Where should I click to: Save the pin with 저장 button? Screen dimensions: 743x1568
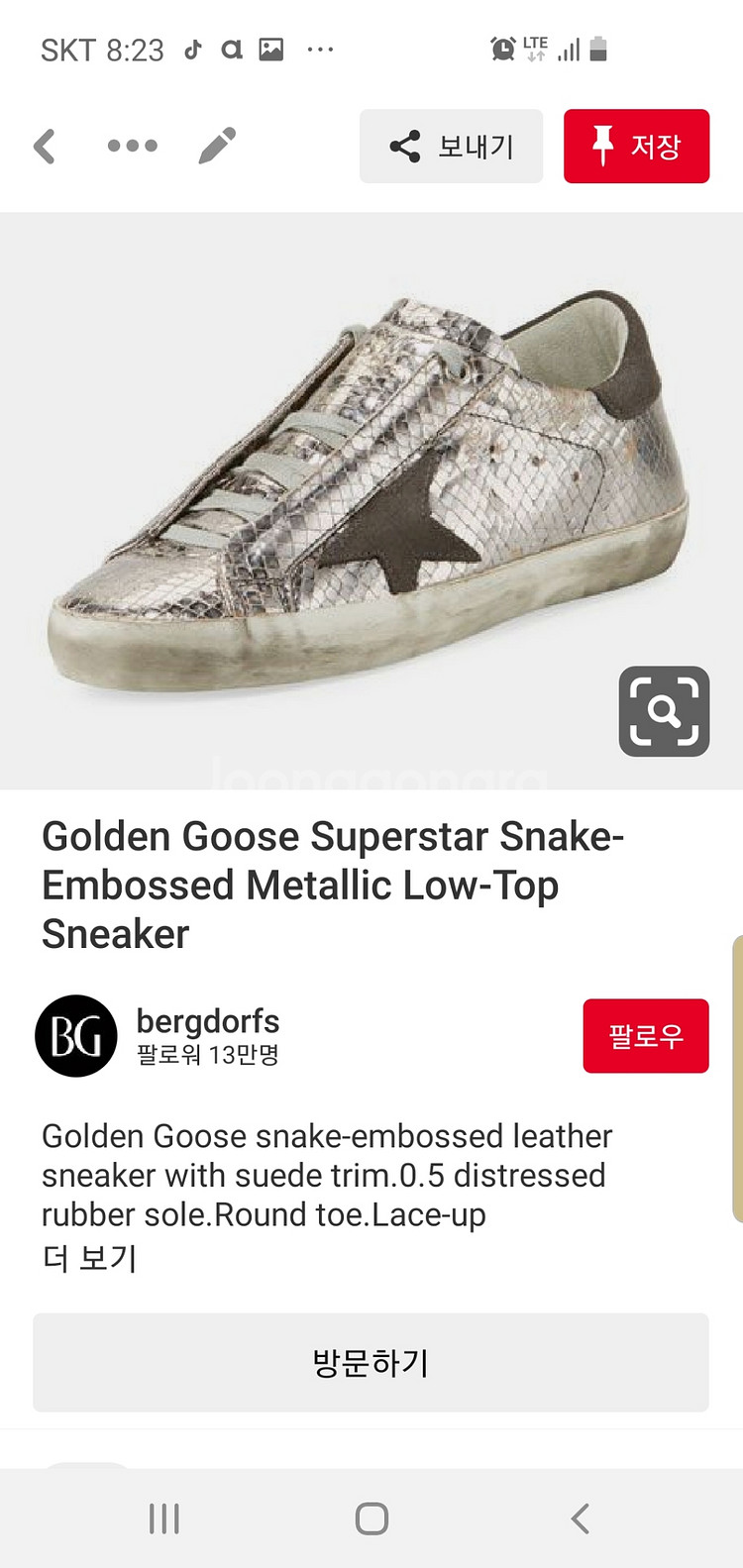(636, 147)
